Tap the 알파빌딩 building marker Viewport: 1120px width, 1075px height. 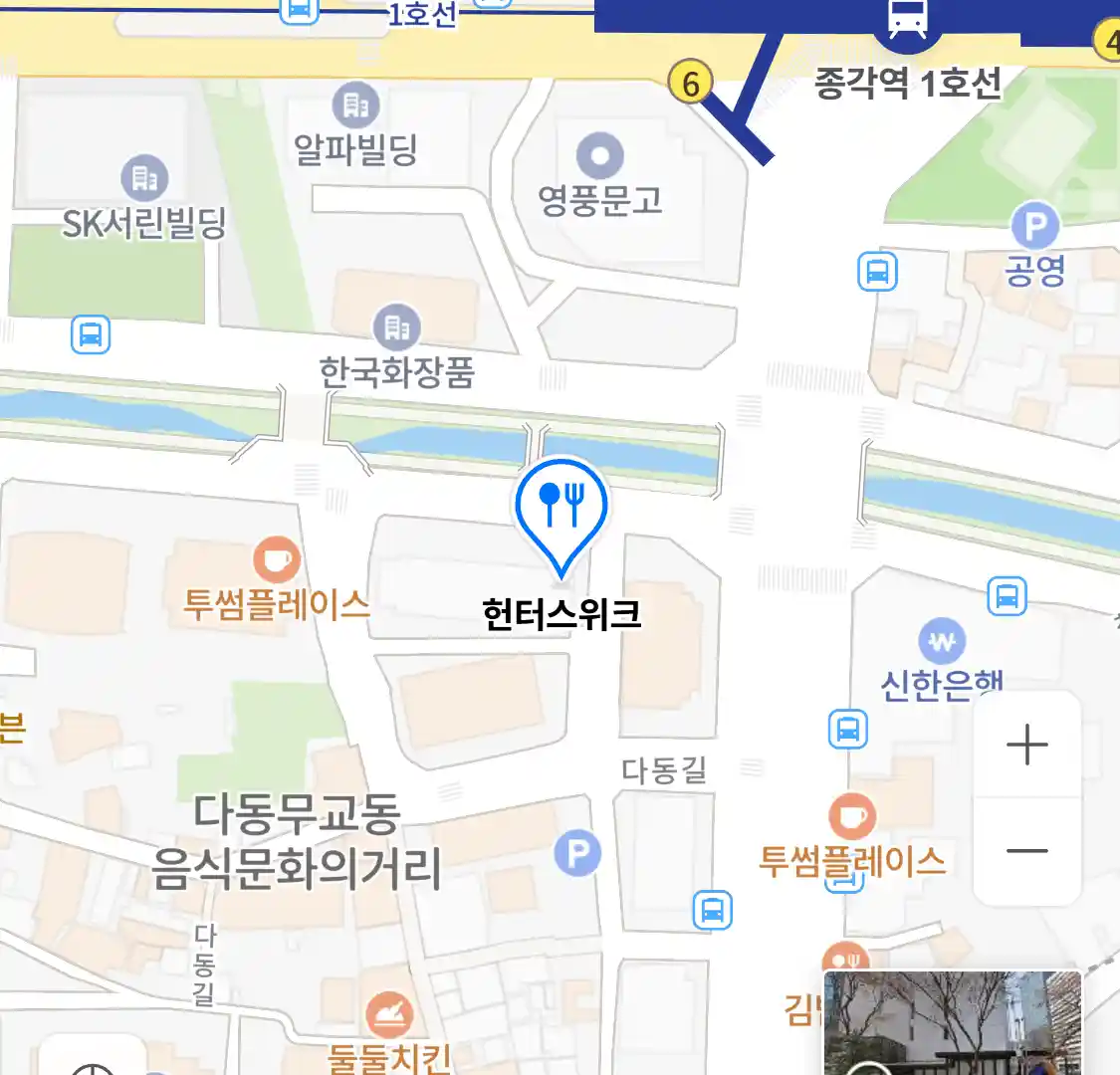click(354, 107)
